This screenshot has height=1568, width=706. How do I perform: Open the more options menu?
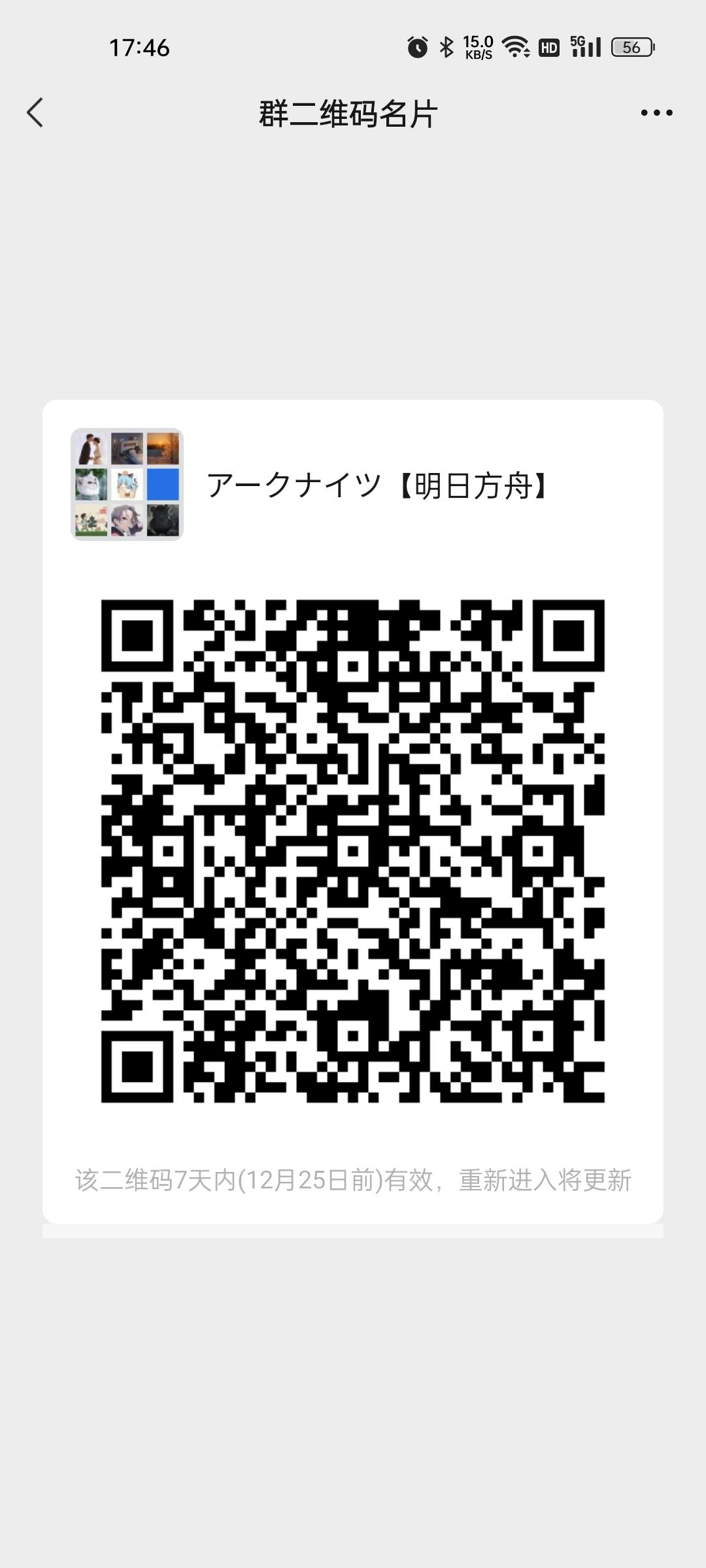656,112
